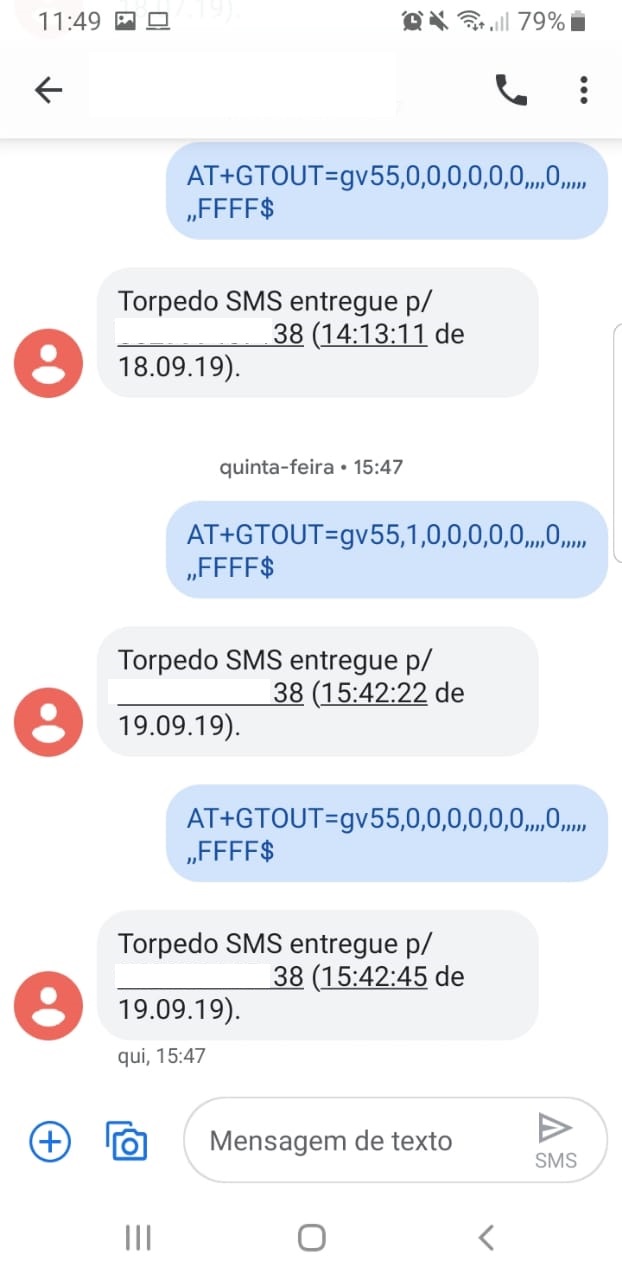Go back to the conversation list

[48, 90]
